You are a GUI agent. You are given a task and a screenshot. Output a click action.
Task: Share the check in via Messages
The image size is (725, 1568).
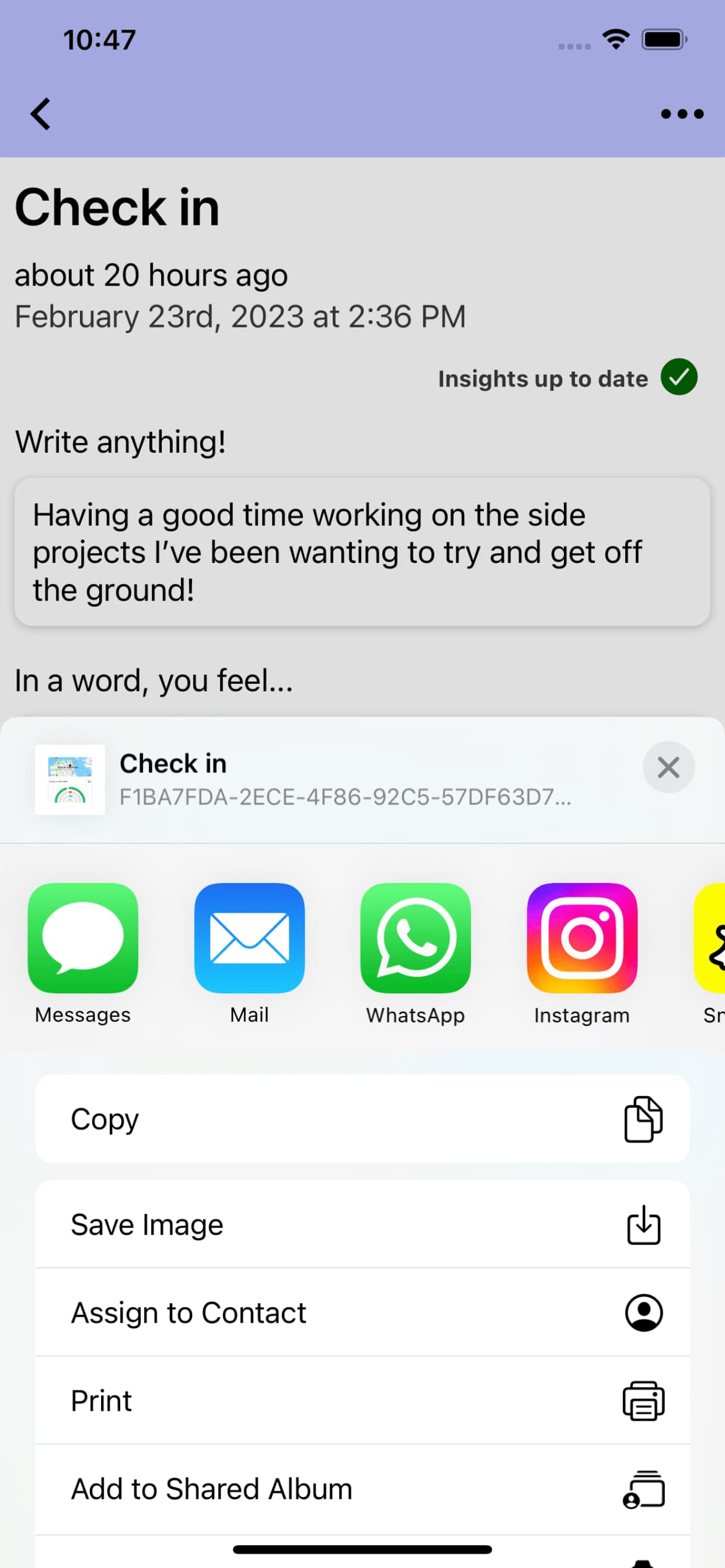83,938
